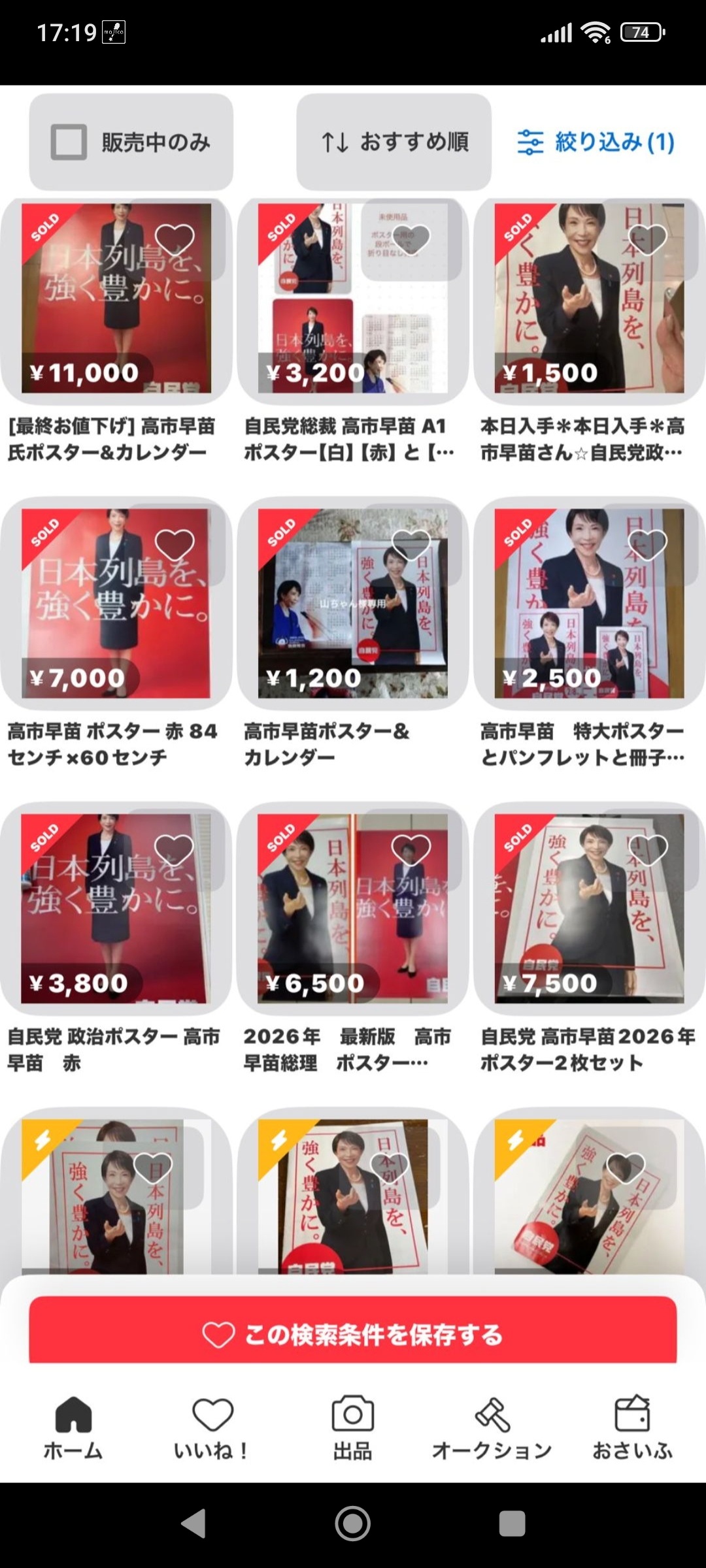Screen dimensions: 706x1568
Task: Check the 販売中のみ checkbox
Action: pos(69,142)
